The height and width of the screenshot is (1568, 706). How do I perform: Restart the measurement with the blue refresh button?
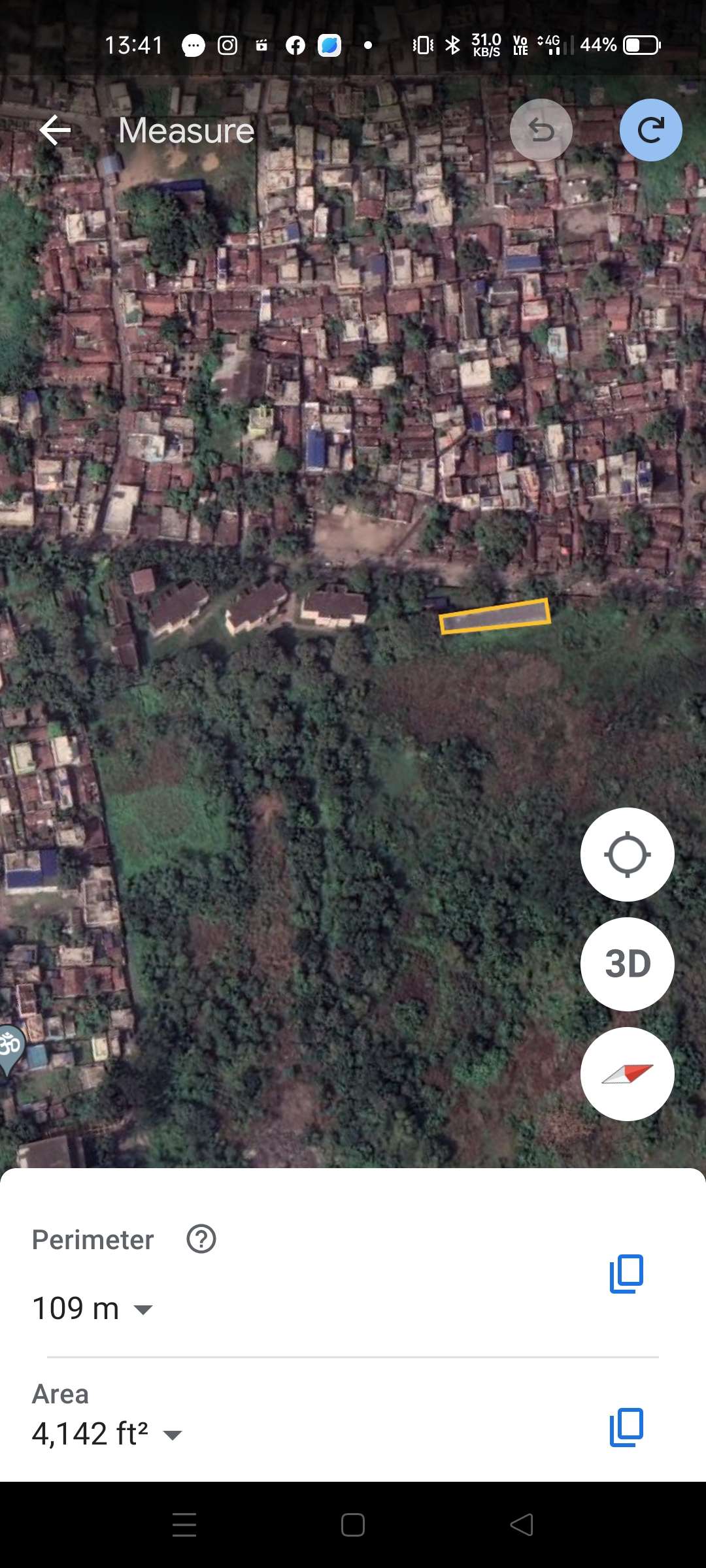pyautogui.click(x=651, y=130)
